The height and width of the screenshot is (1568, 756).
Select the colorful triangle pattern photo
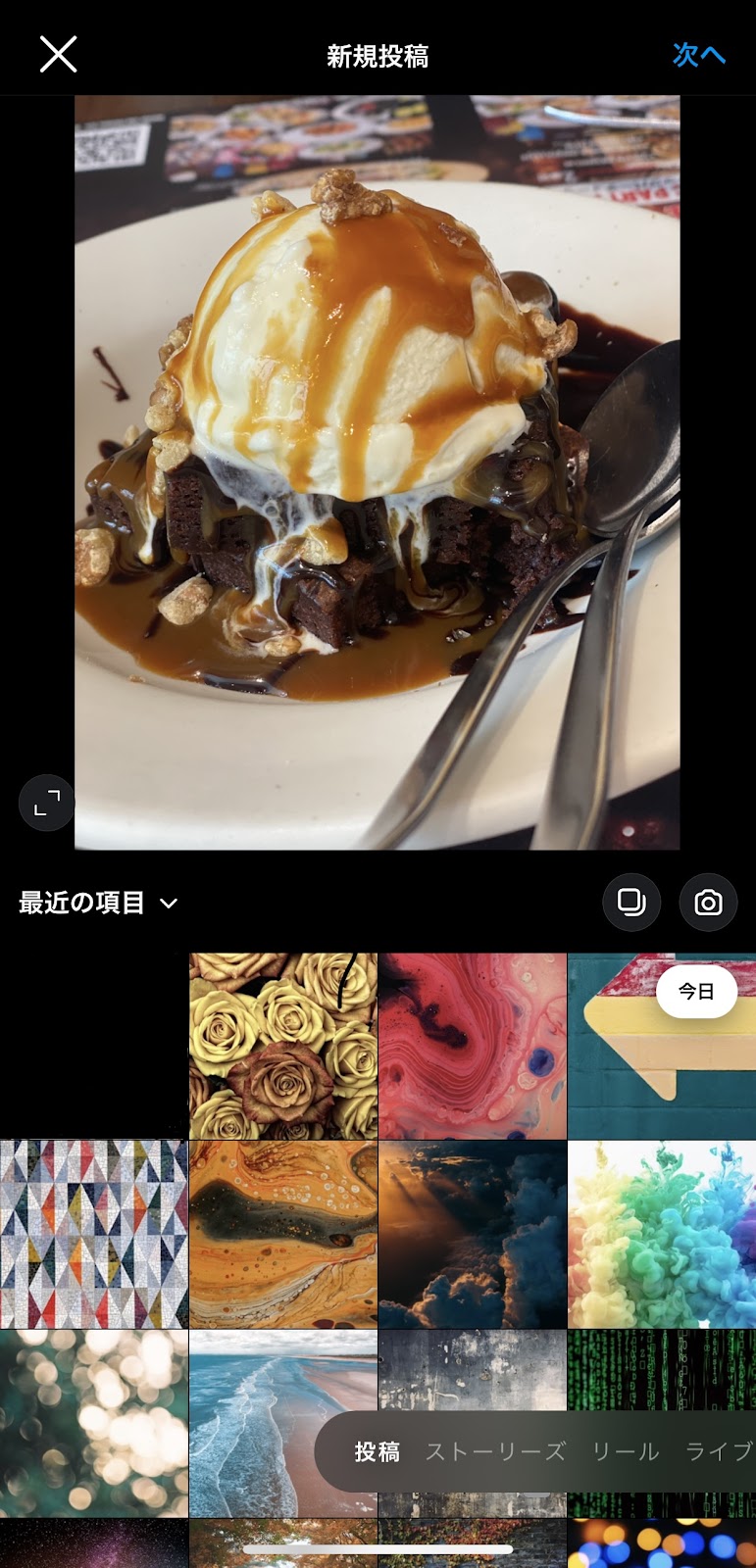[93, 1234]
